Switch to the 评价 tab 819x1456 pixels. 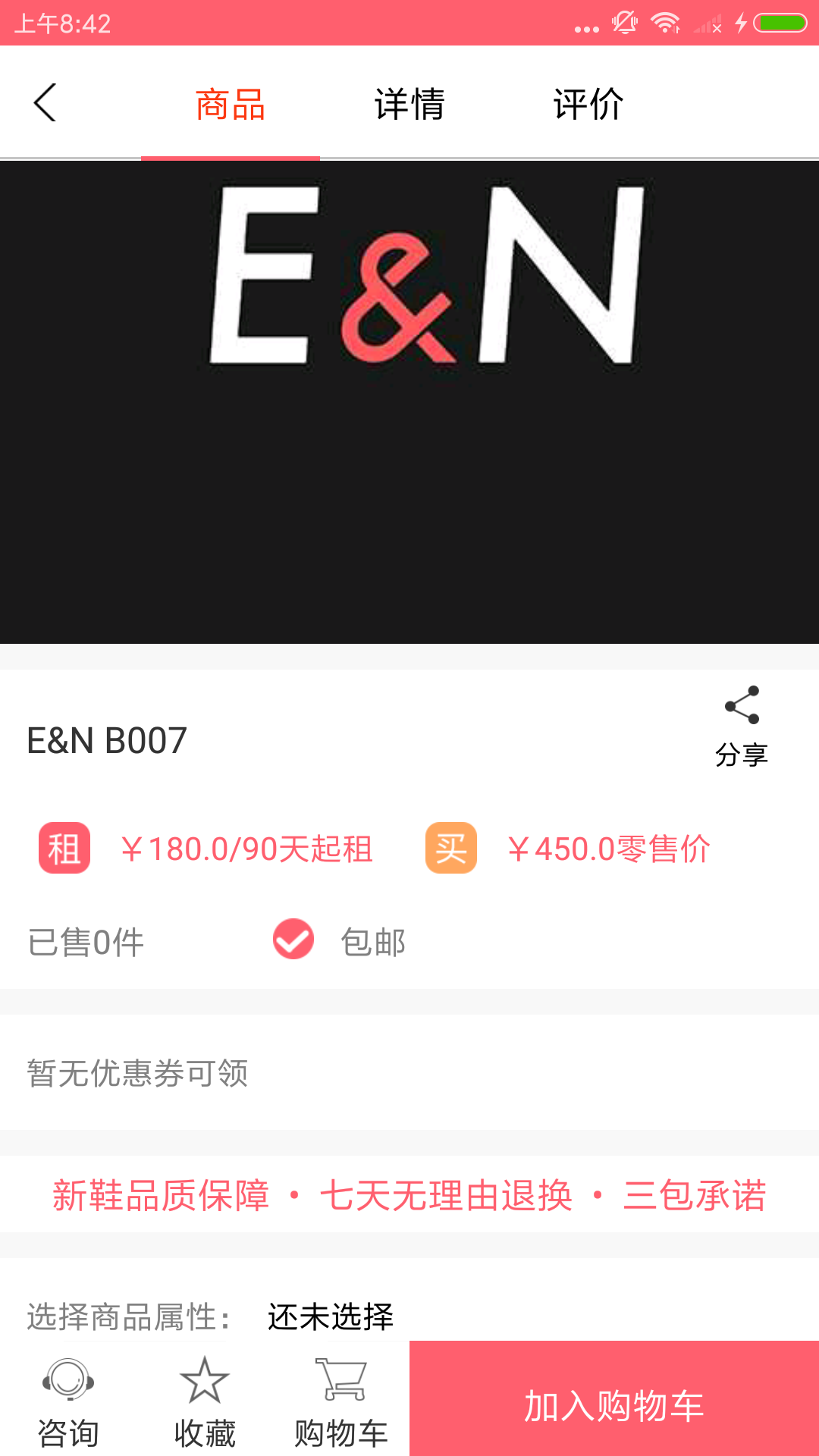[588, 104]
